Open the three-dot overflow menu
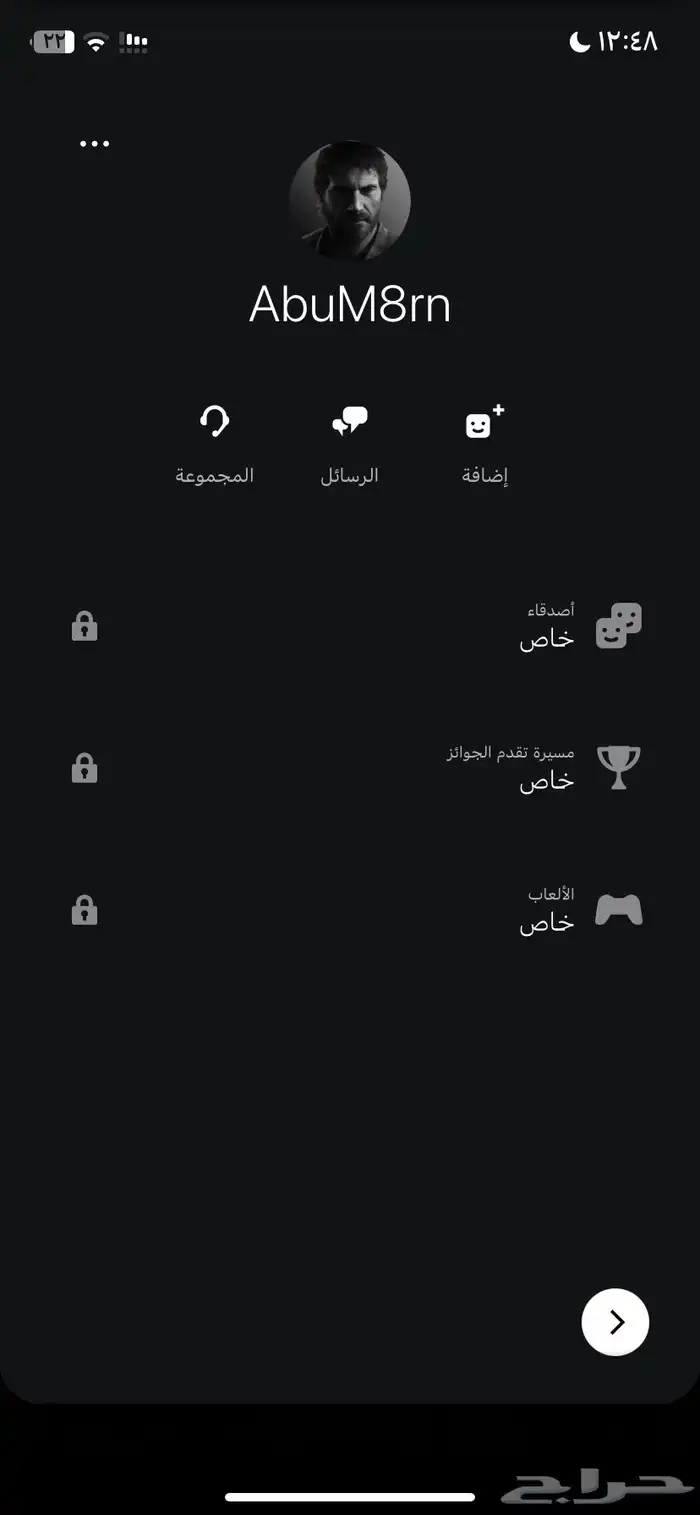The height and width of the screenshot is (1515, 700). click(x=95, y=144)
